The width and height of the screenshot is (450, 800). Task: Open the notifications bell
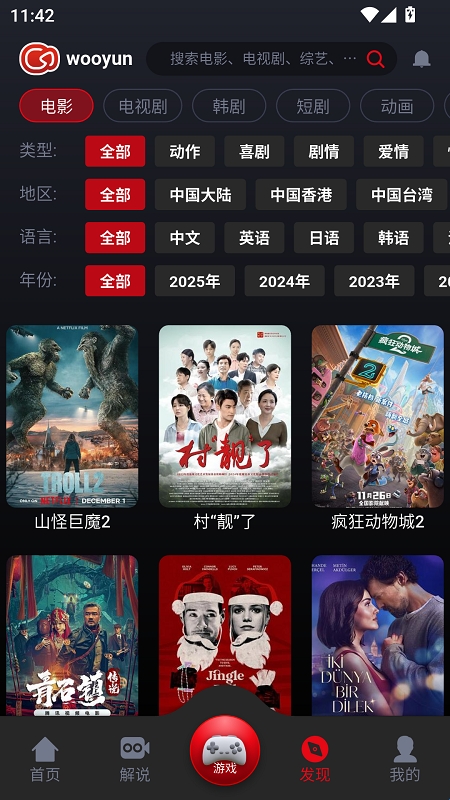(x=421, y=59)
